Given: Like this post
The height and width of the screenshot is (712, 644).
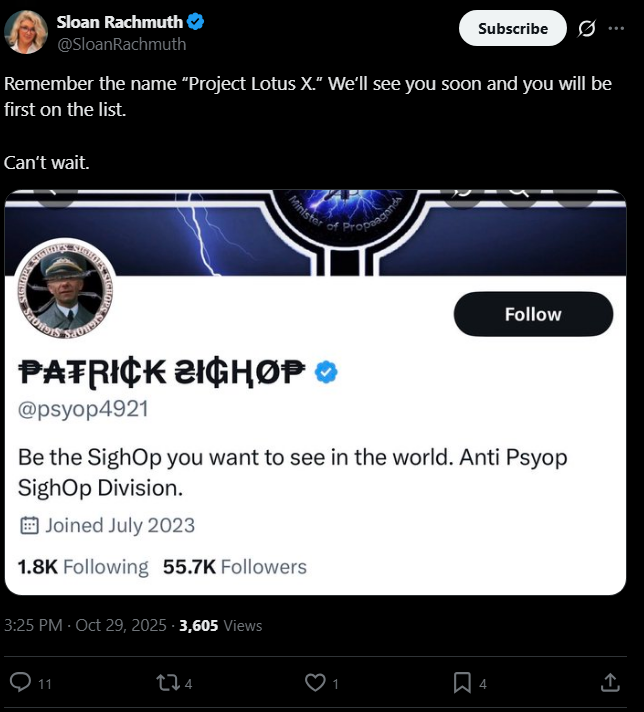Looking at the screenshot, I should (315, 683).
